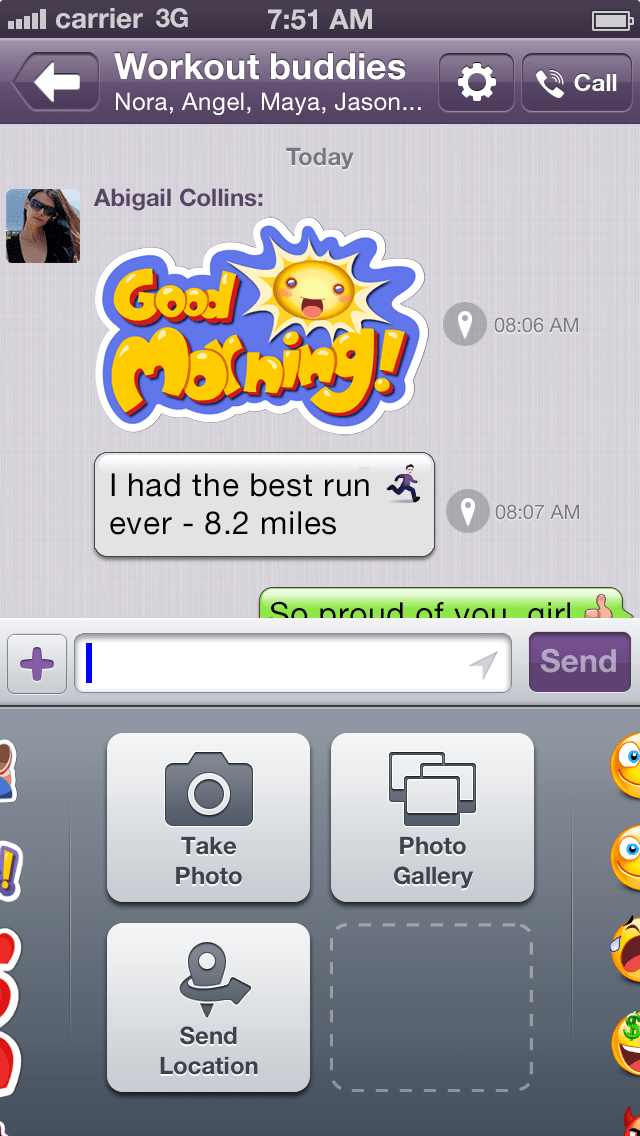Choose Take Photo option
This screenshot has height=1136, width=640.
(x=208, y=818)
